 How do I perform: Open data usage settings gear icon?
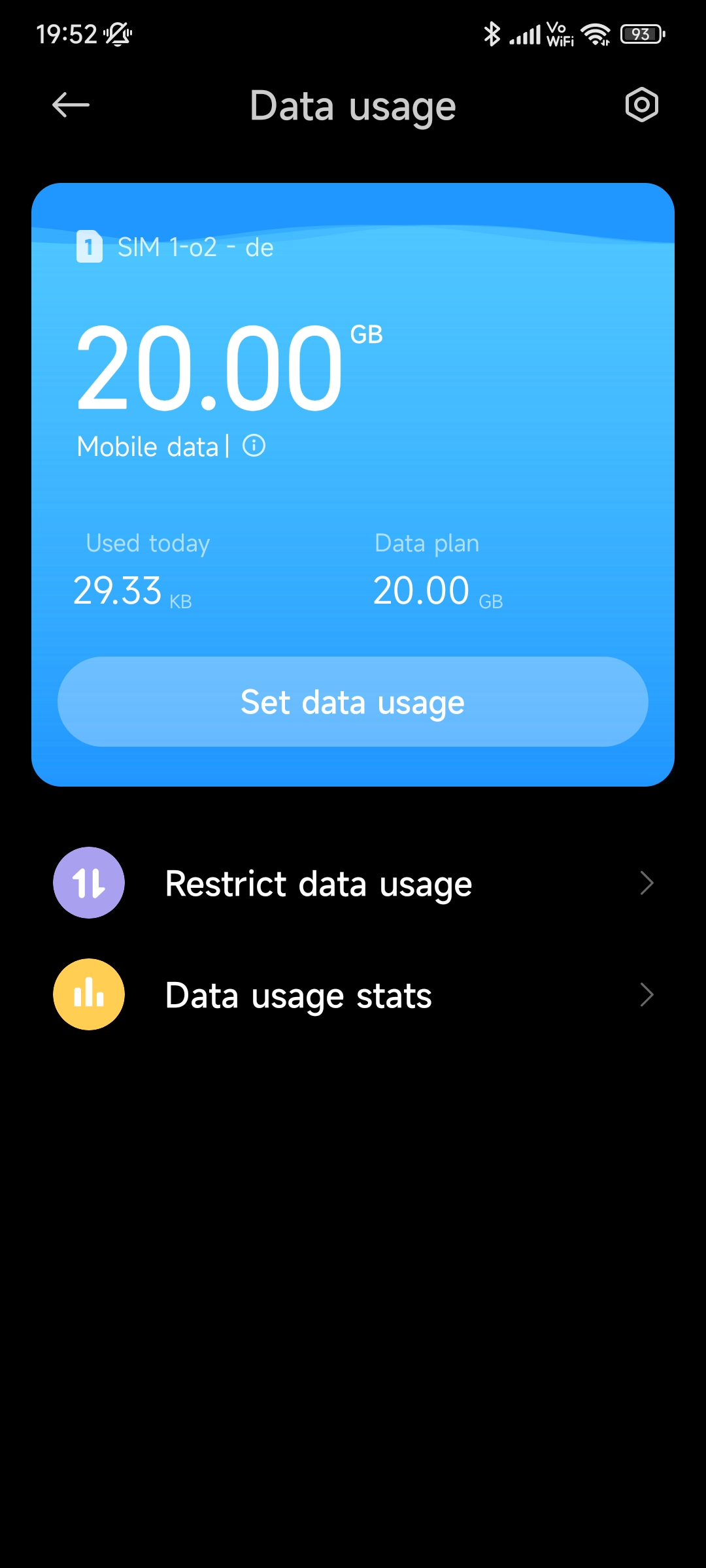(641, 105)
